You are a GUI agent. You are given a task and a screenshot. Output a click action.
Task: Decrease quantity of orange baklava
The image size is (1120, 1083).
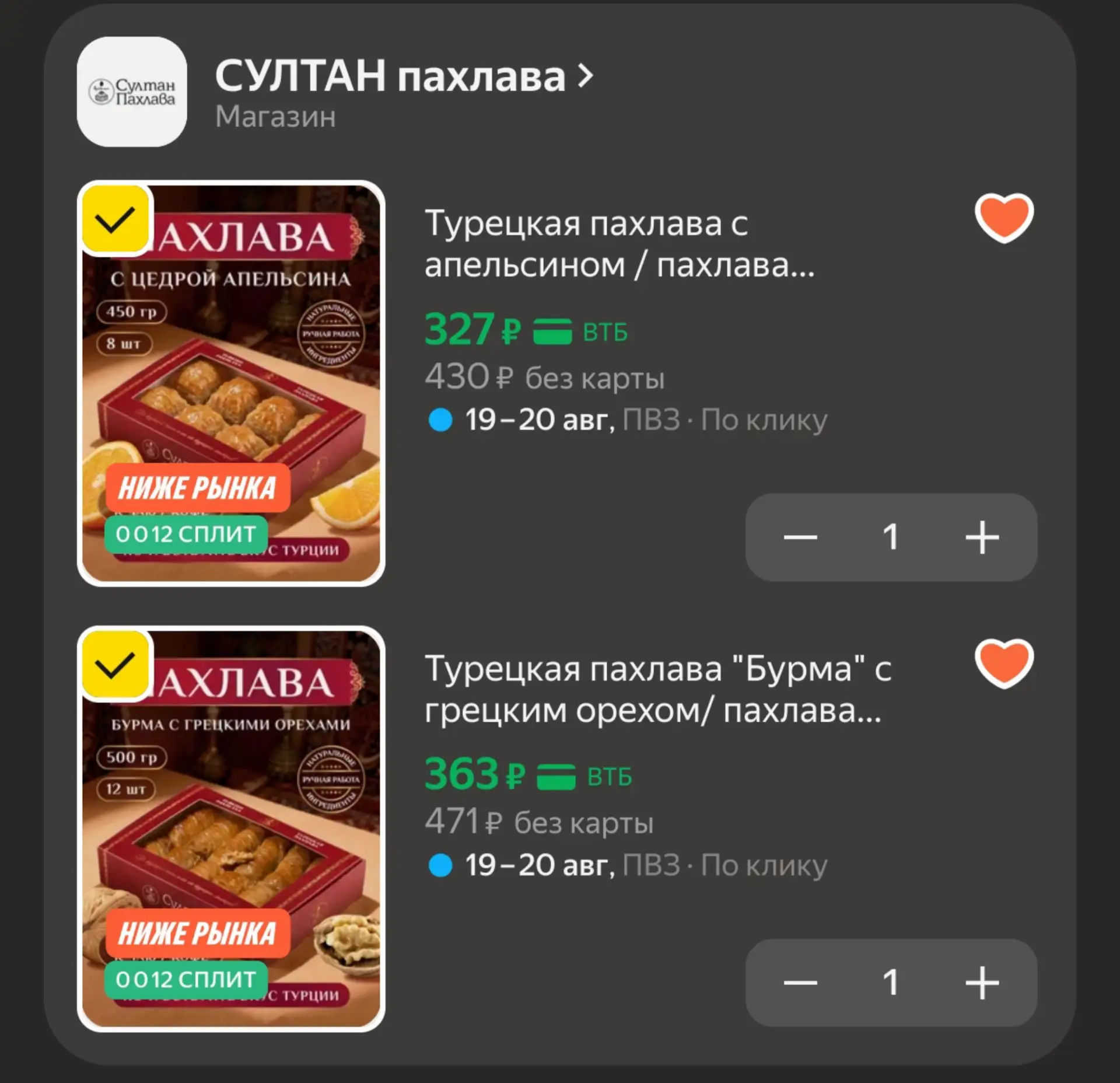point(800,537)
